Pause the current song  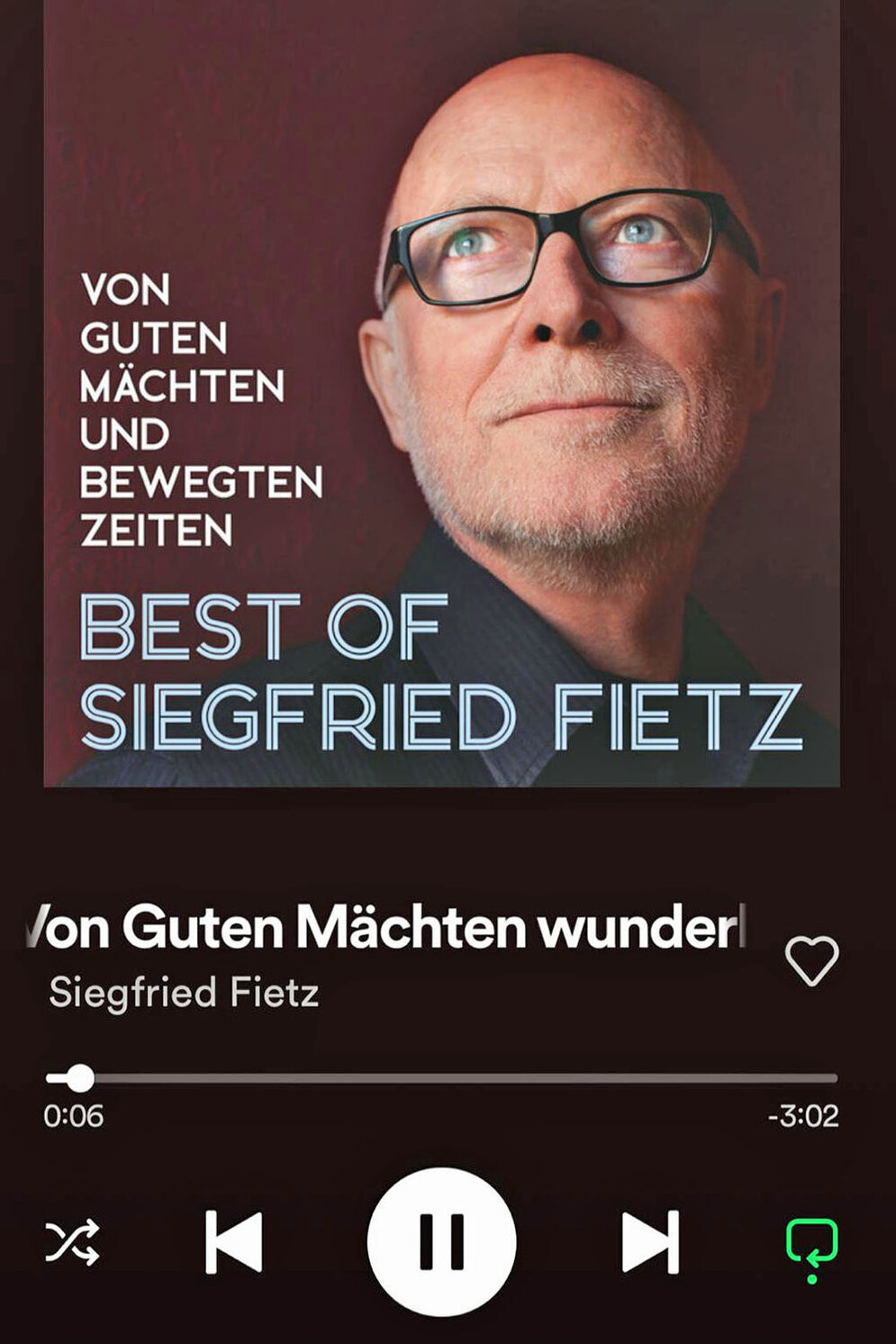pyautogui.click(x=441, y=1242)
